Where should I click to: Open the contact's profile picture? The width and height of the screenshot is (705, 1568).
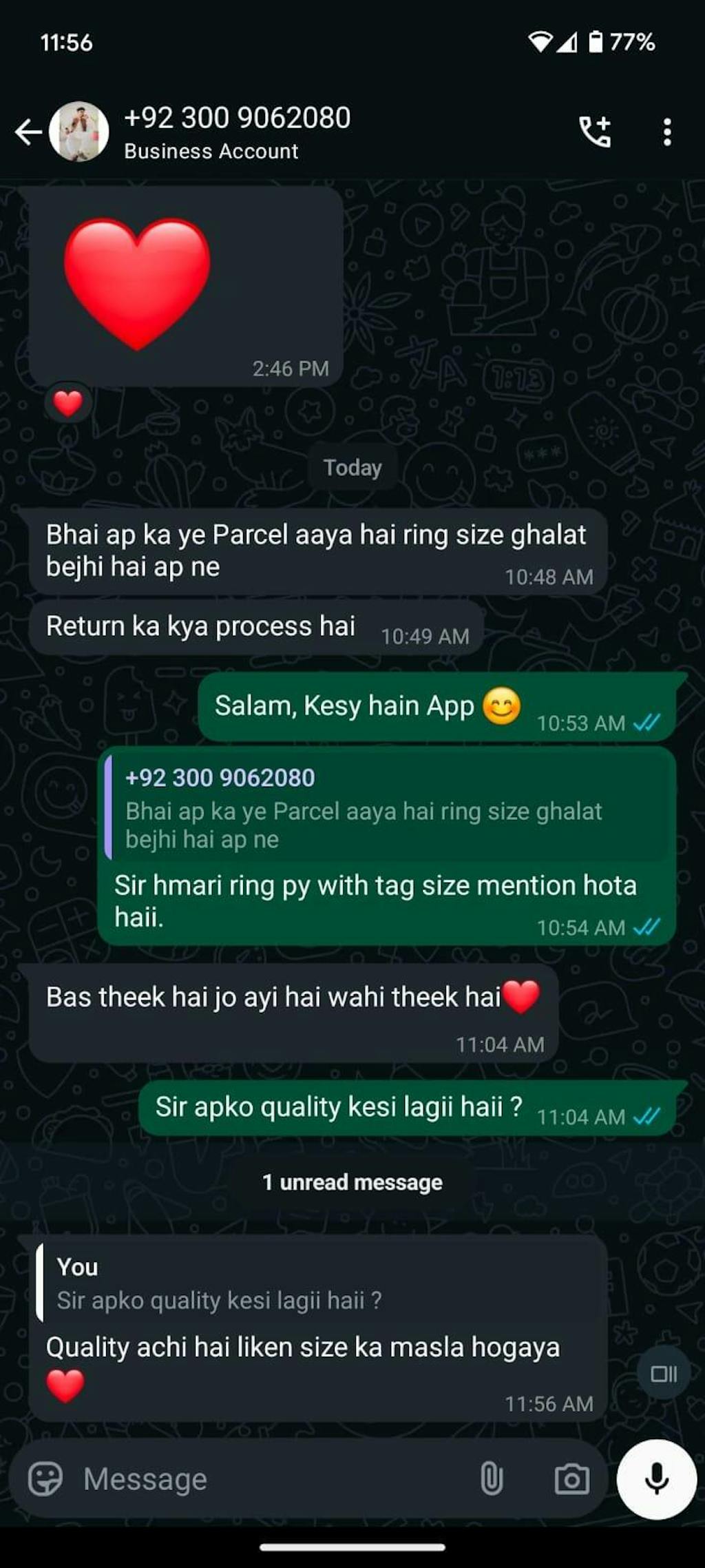click(79, 132)
